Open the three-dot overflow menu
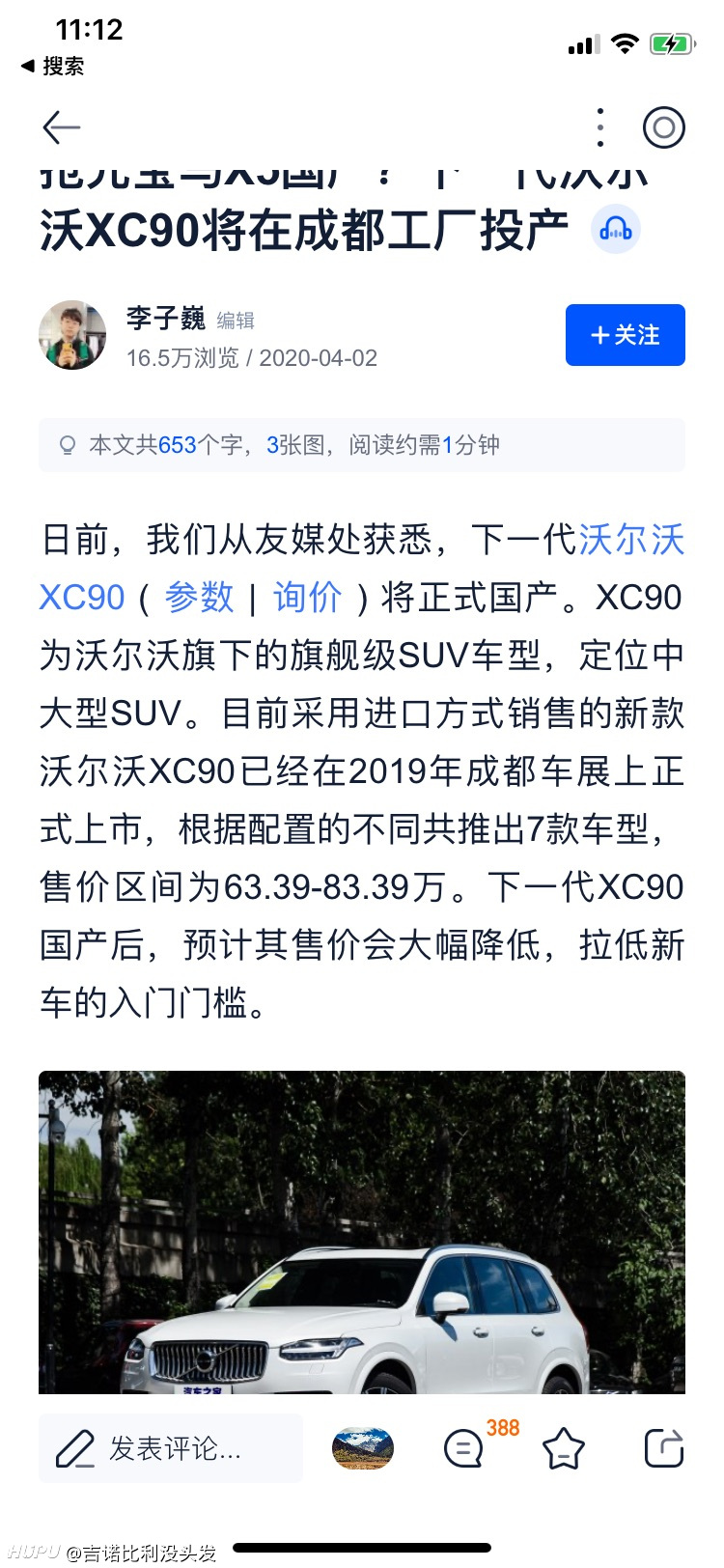Screen dimensions: 724x1568 [600, 127]
